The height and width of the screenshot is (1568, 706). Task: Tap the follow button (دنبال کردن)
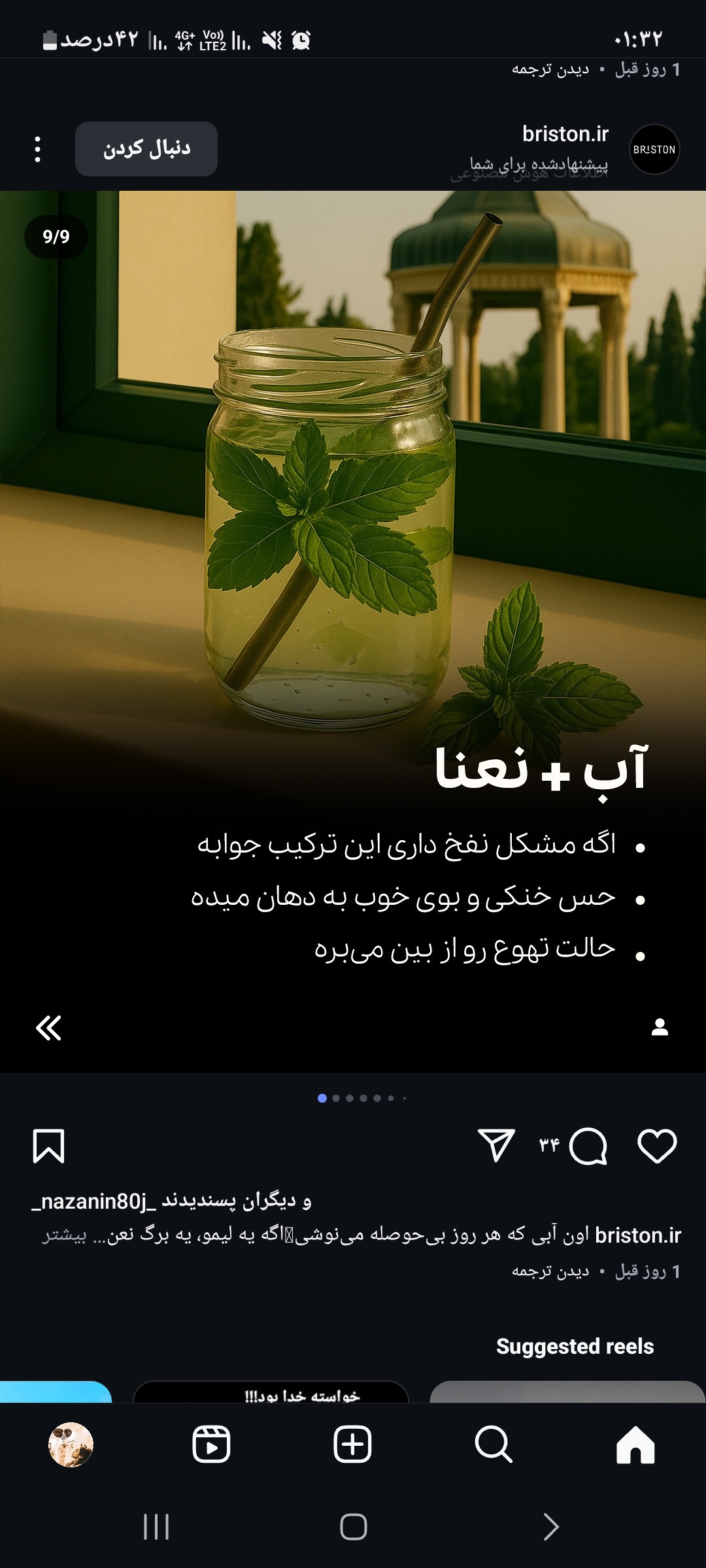click(146, 149)
